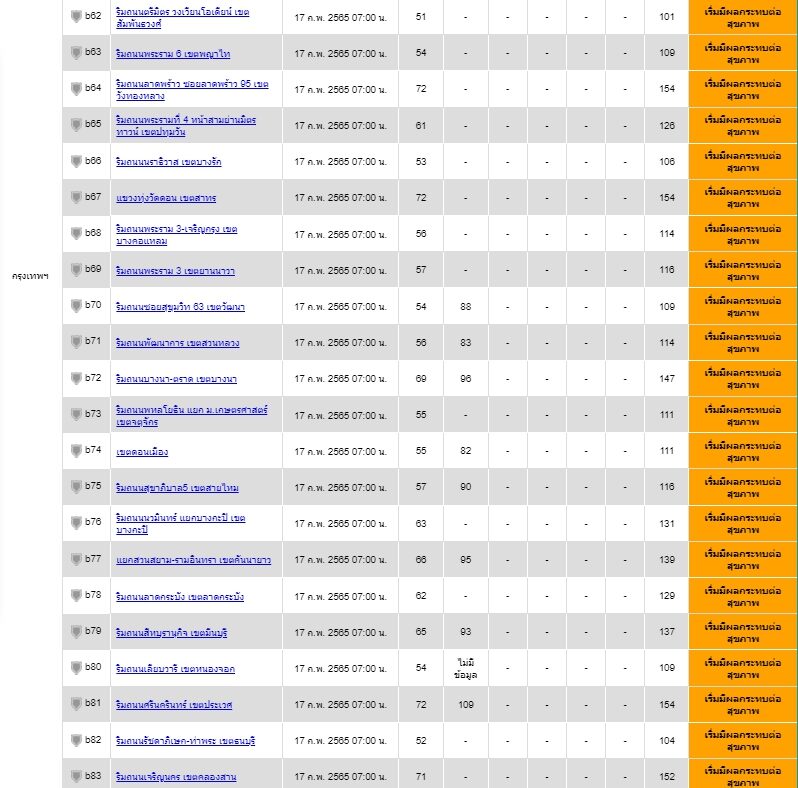This screenshot has width=798, height=788.
Task: View b73 ริมถนนพหลโยธิน แยก ม.เกษตรศาสตร์
Action: click(x=191, y=416)
